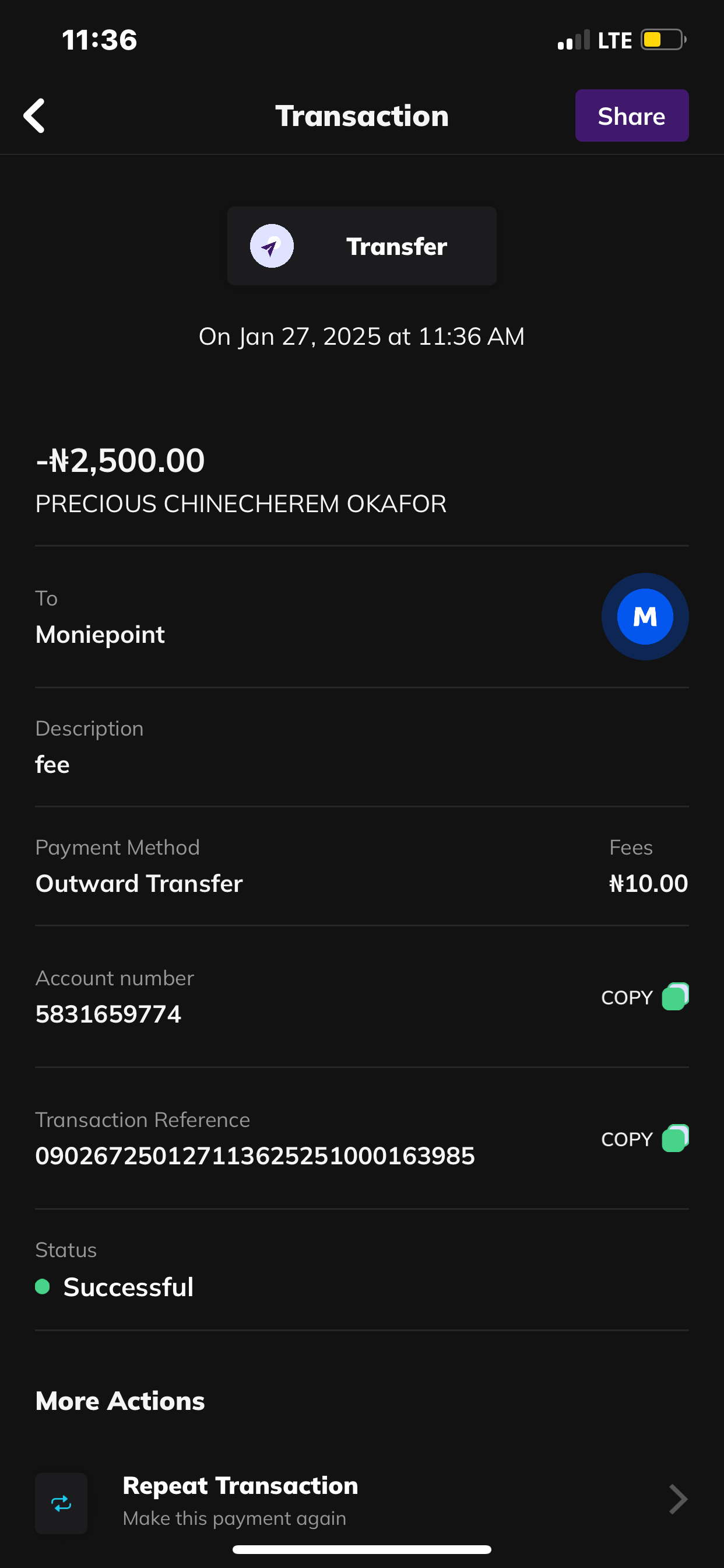Go back from the Transaction screen
The width and height of the screenshot is (724, 1568).
34,116
